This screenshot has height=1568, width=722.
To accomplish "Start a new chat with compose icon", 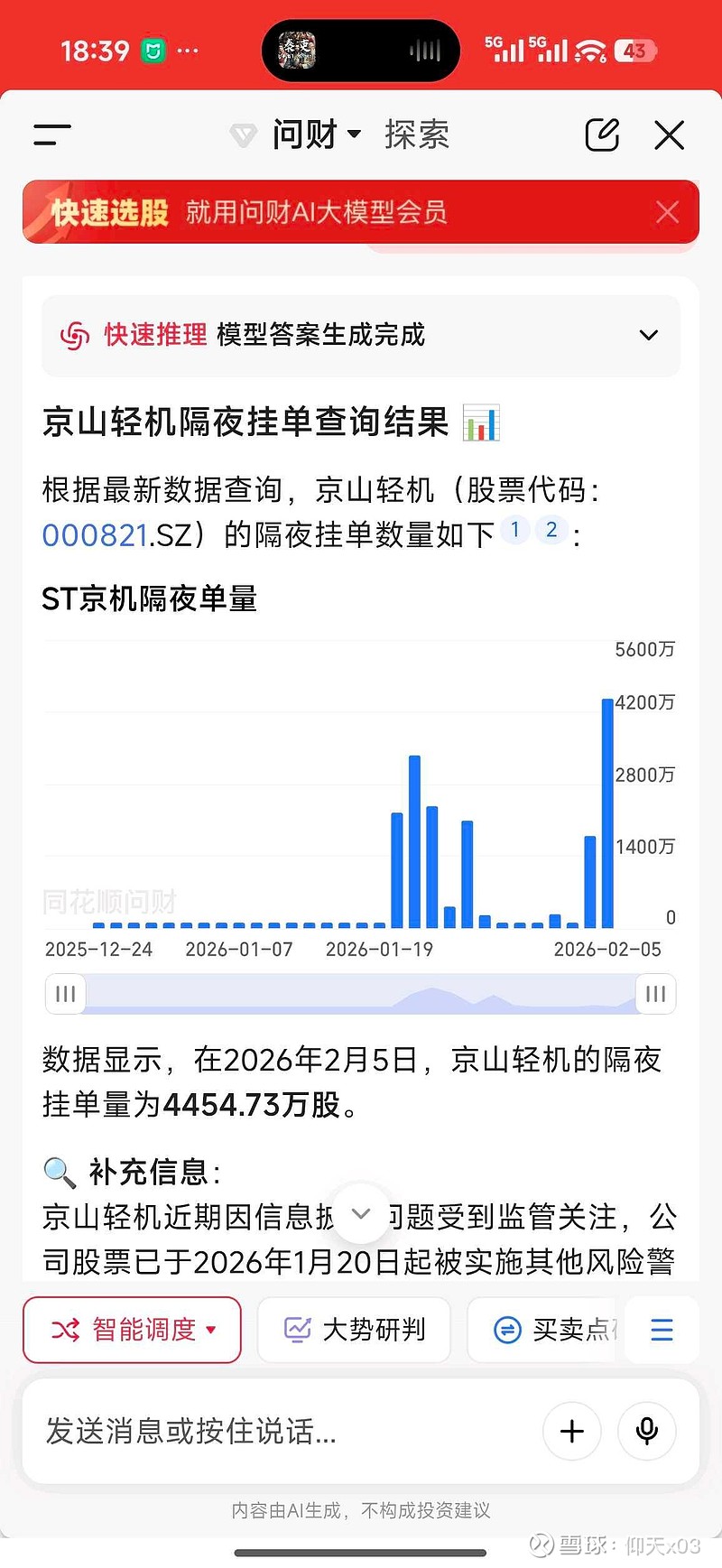I will [602, 135].
